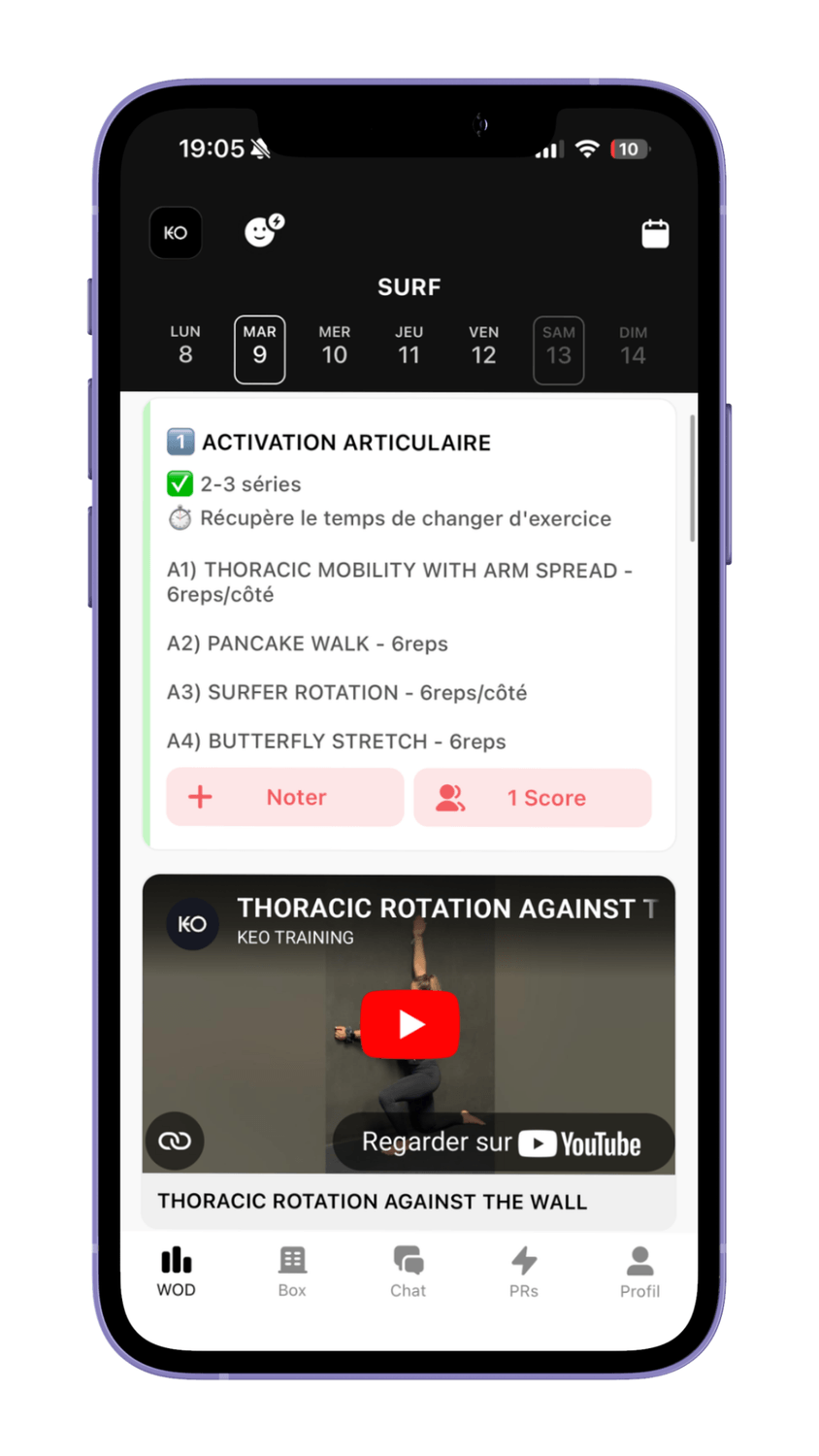
Task: Tap the Noter button to log a result
Action: 284,797
